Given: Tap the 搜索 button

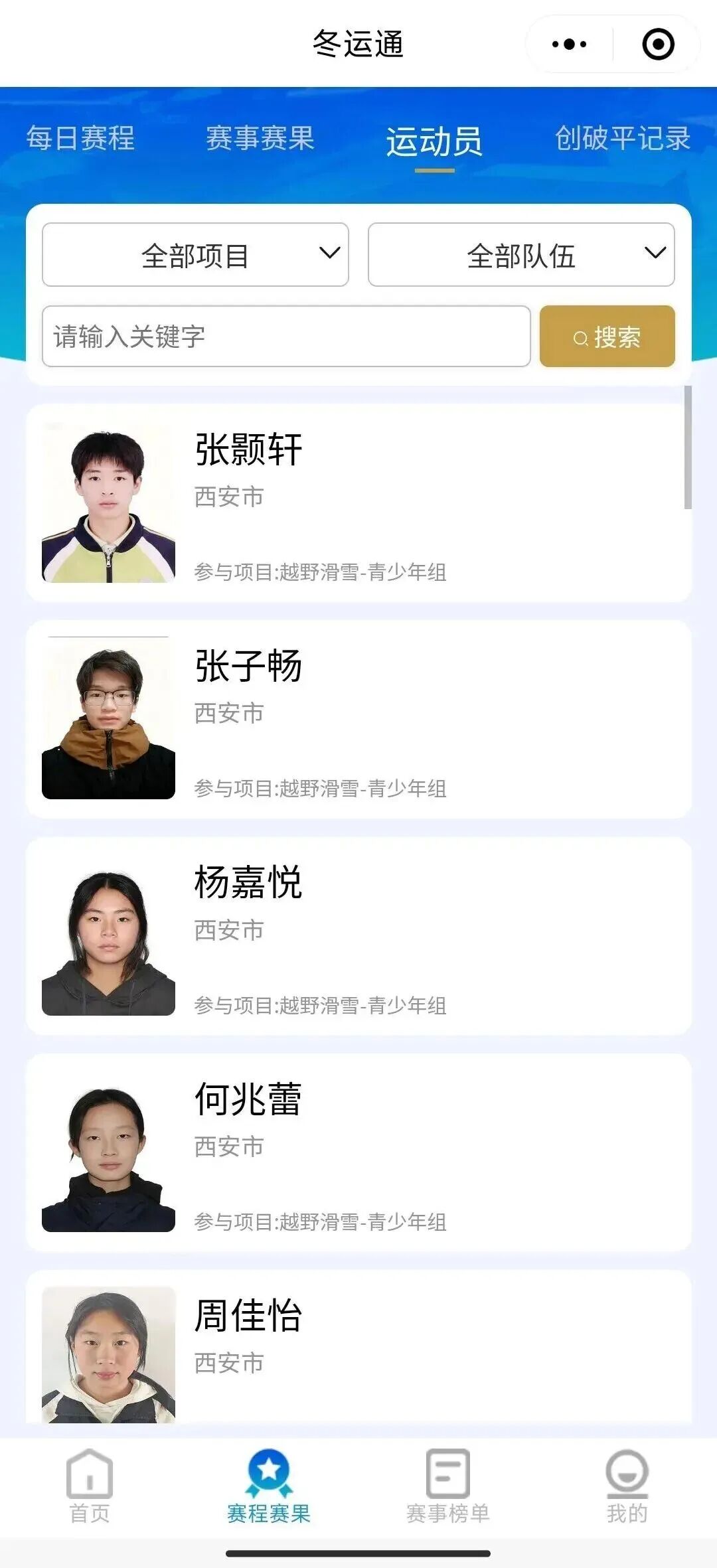Looking at the screenshot, I should point(607,337).
